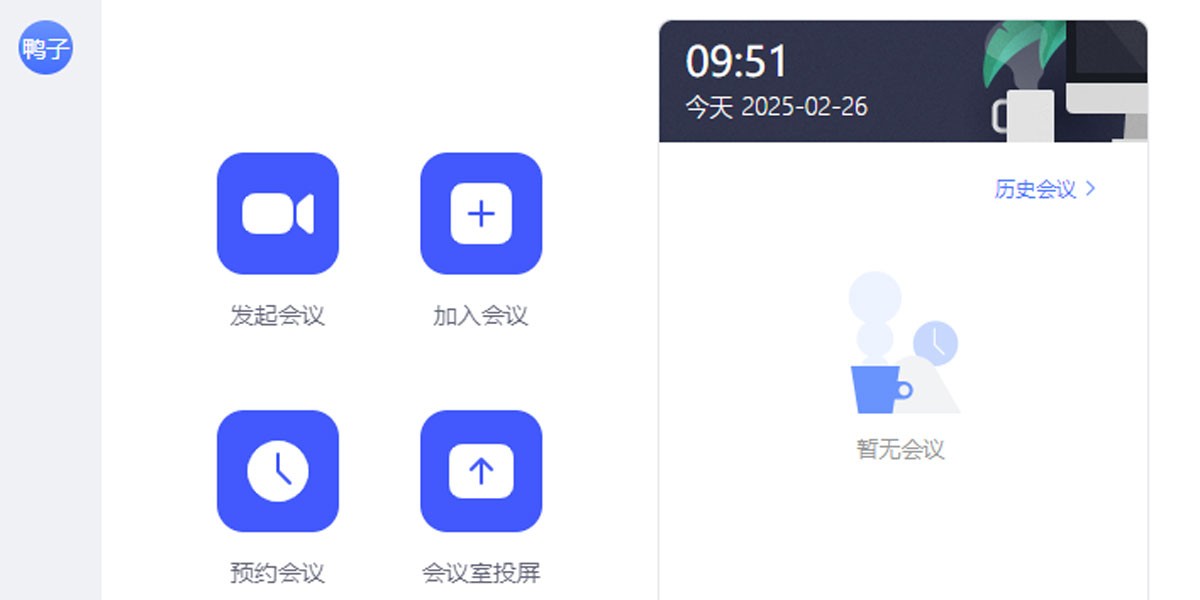Open 会议室投屏 screen casting

pyautogui.click(x=481, y=471)
